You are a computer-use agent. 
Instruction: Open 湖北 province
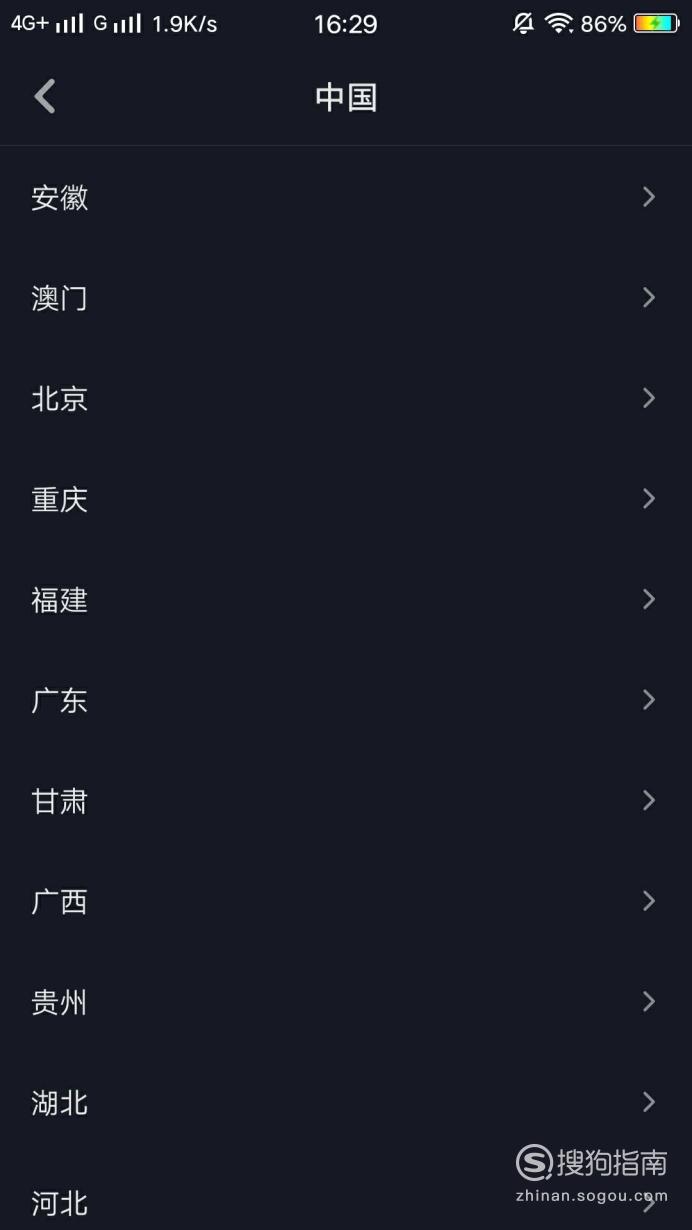(x=346, y=1102)
